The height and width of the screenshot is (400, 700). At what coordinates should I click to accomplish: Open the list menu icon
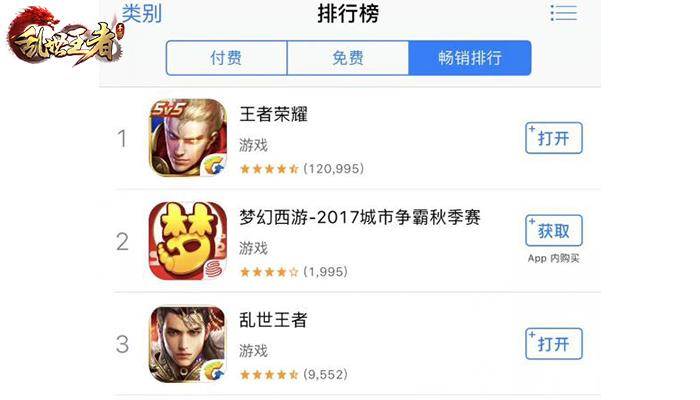pyautogui.click(x=564, y=13)
